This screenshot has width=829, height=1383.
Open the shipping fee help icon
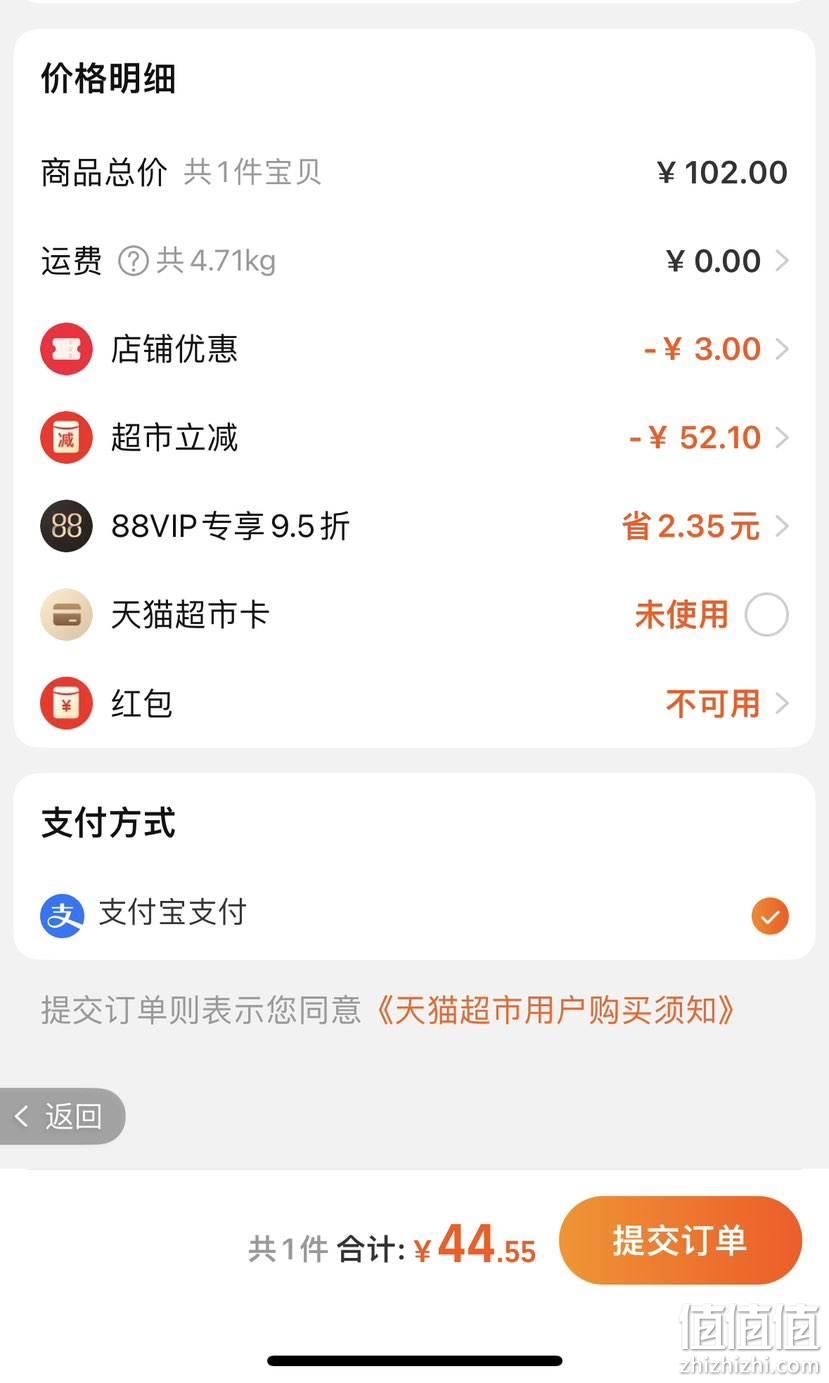tap(133, 261)
